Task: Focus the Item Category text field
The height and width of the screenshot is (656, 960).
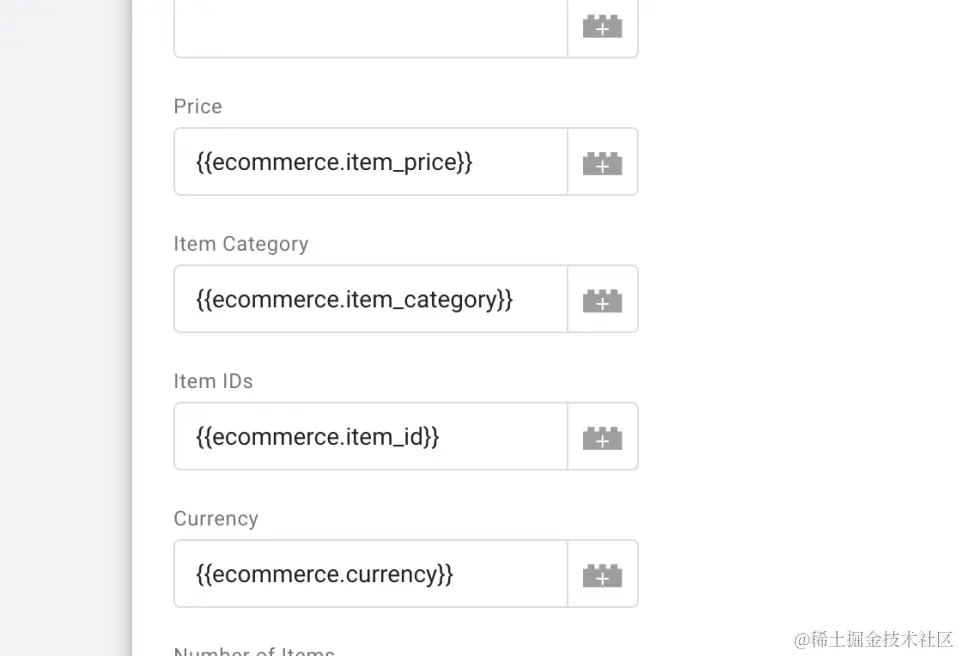Action: click(370, 299)
